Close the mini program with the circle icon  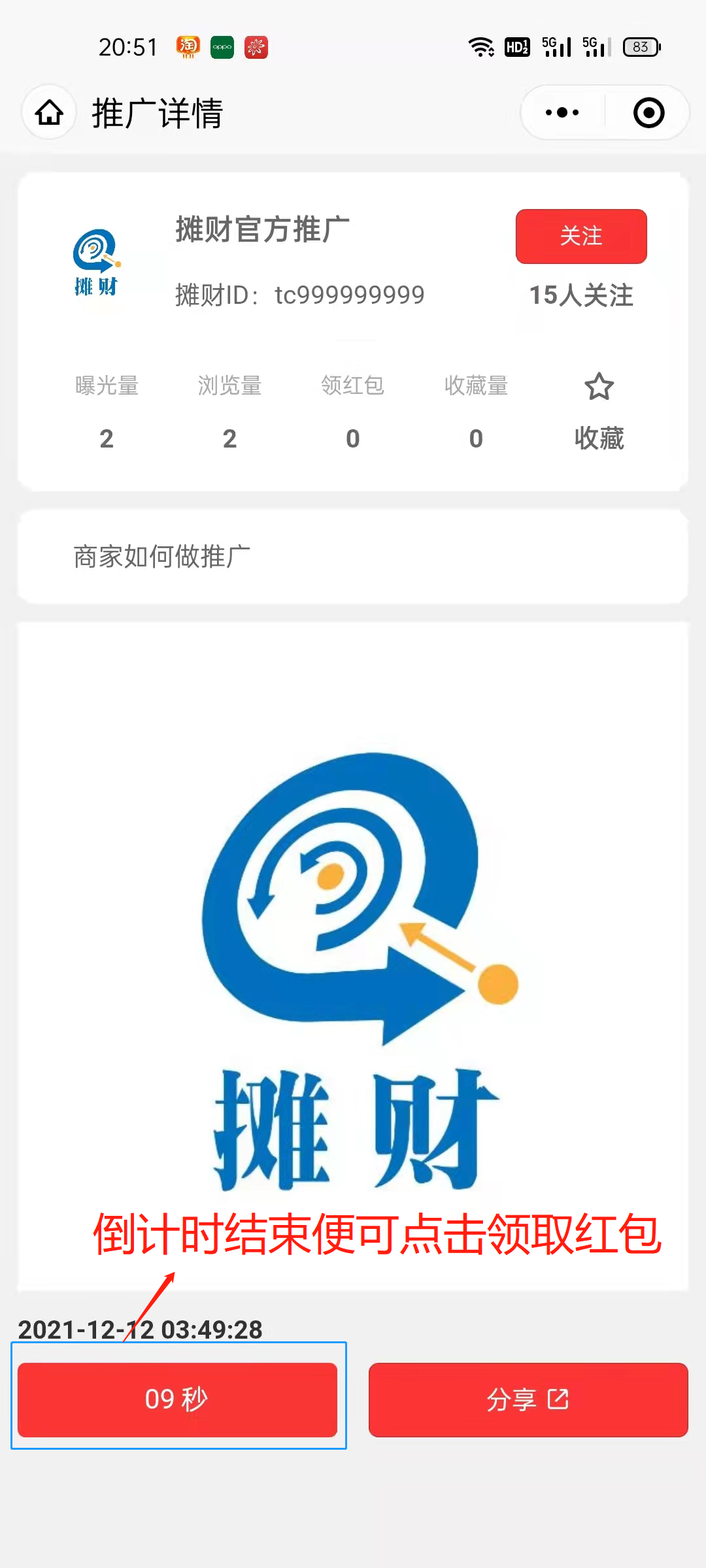pyautogui.click(x=648, y=112)
